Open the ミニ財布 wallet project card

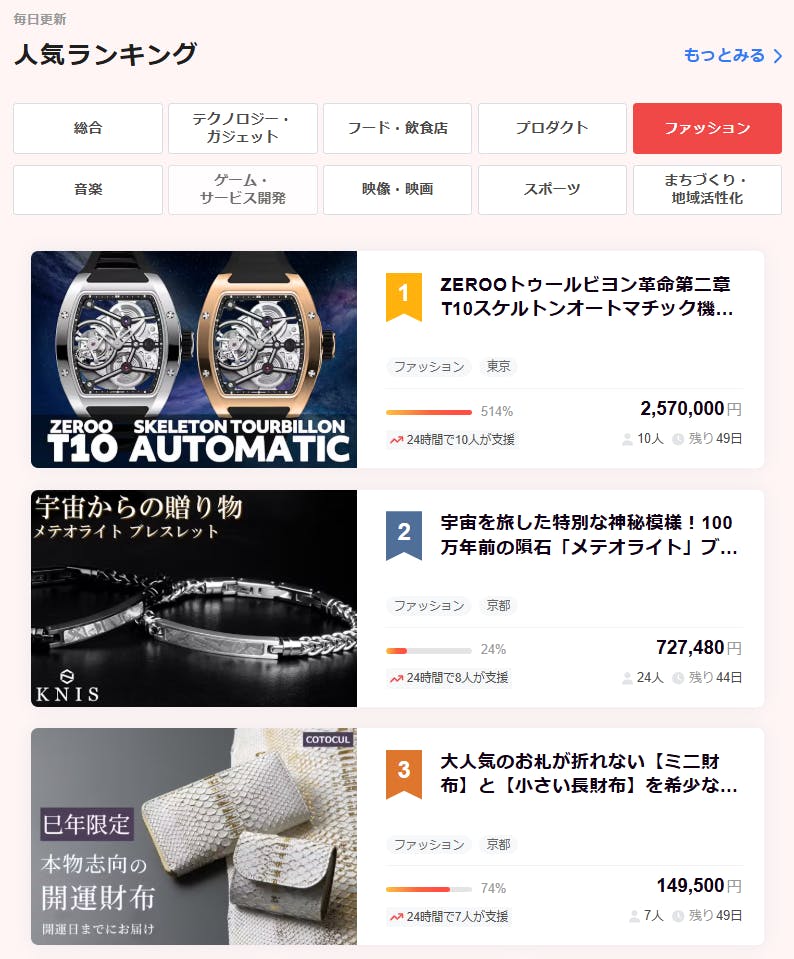coord(588,774)
